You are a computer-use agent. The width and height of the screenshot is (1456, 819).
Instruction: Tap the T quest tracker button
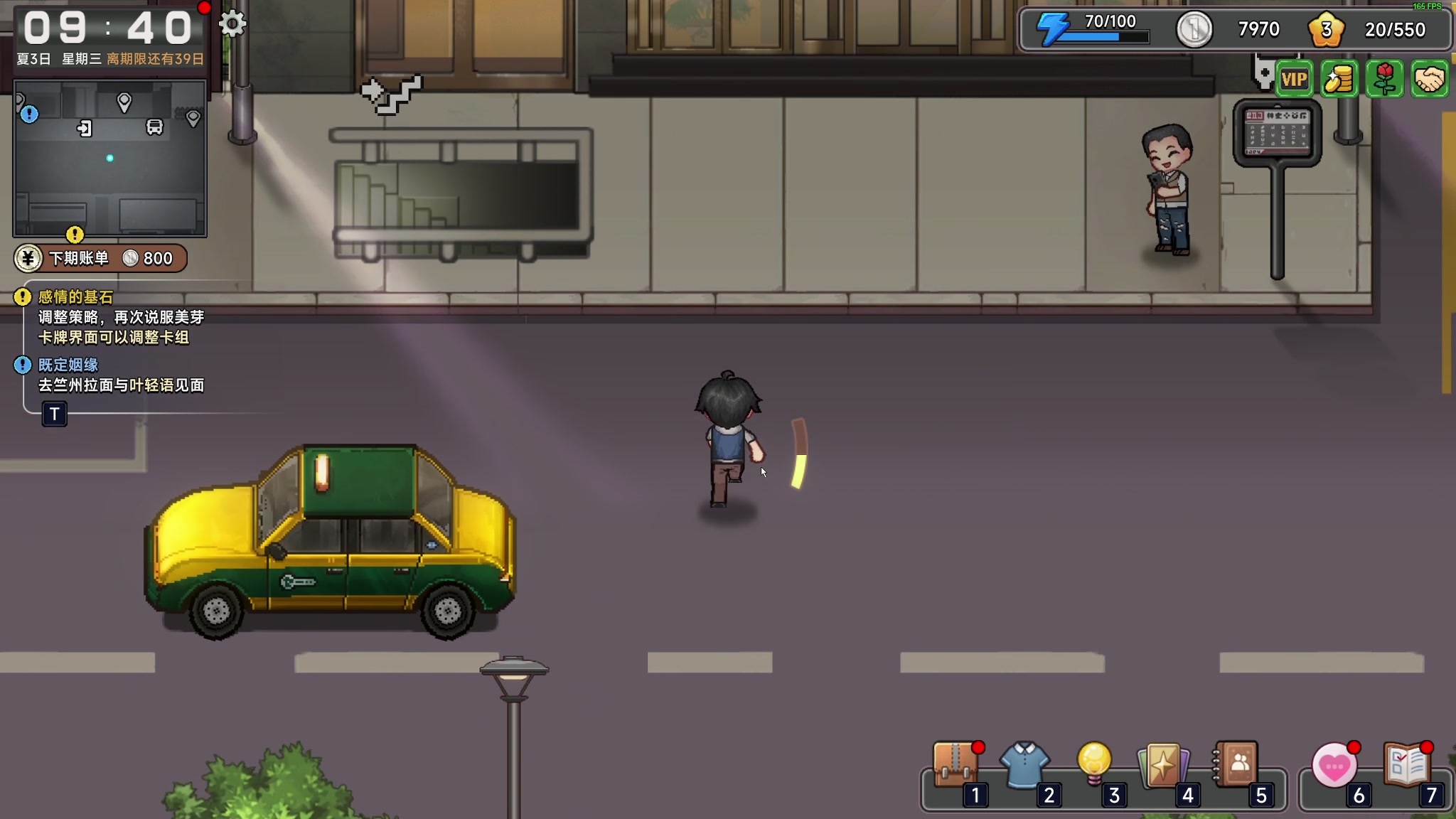[x=55, y=414]
